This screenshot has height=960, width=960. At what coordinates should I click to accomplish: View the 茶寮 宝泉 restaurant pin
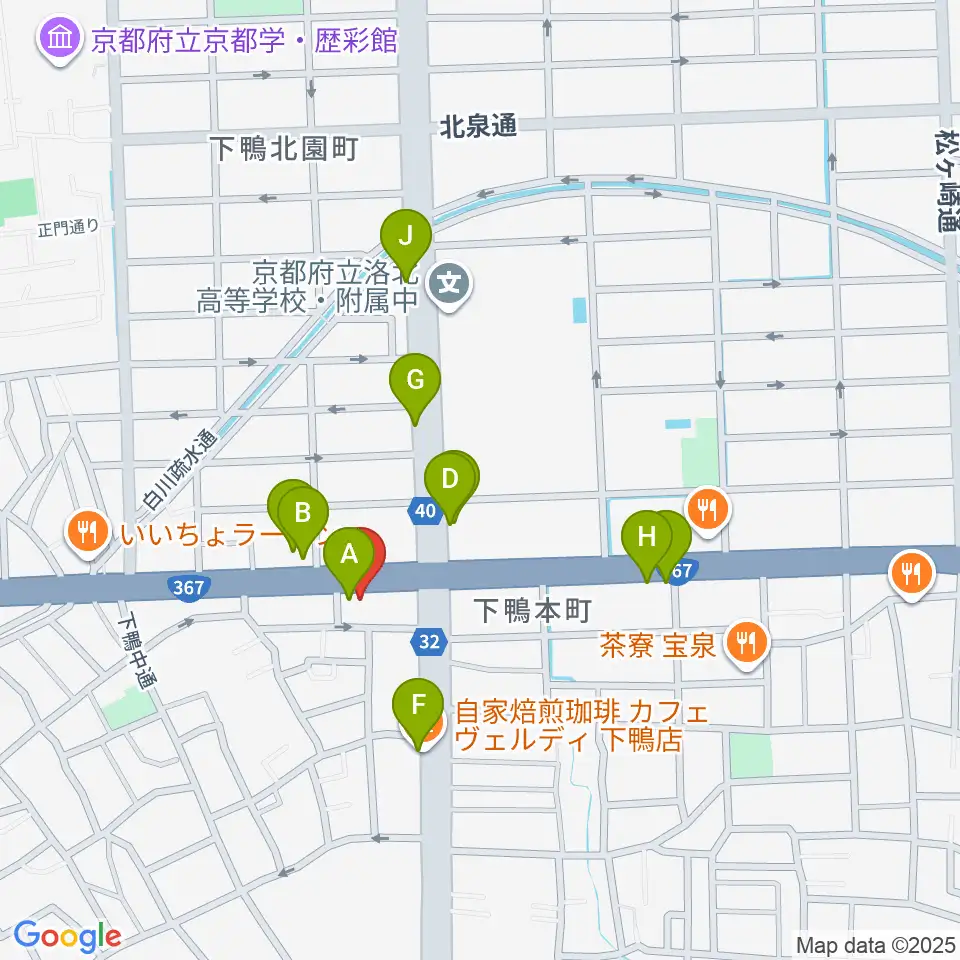(746, 644)
